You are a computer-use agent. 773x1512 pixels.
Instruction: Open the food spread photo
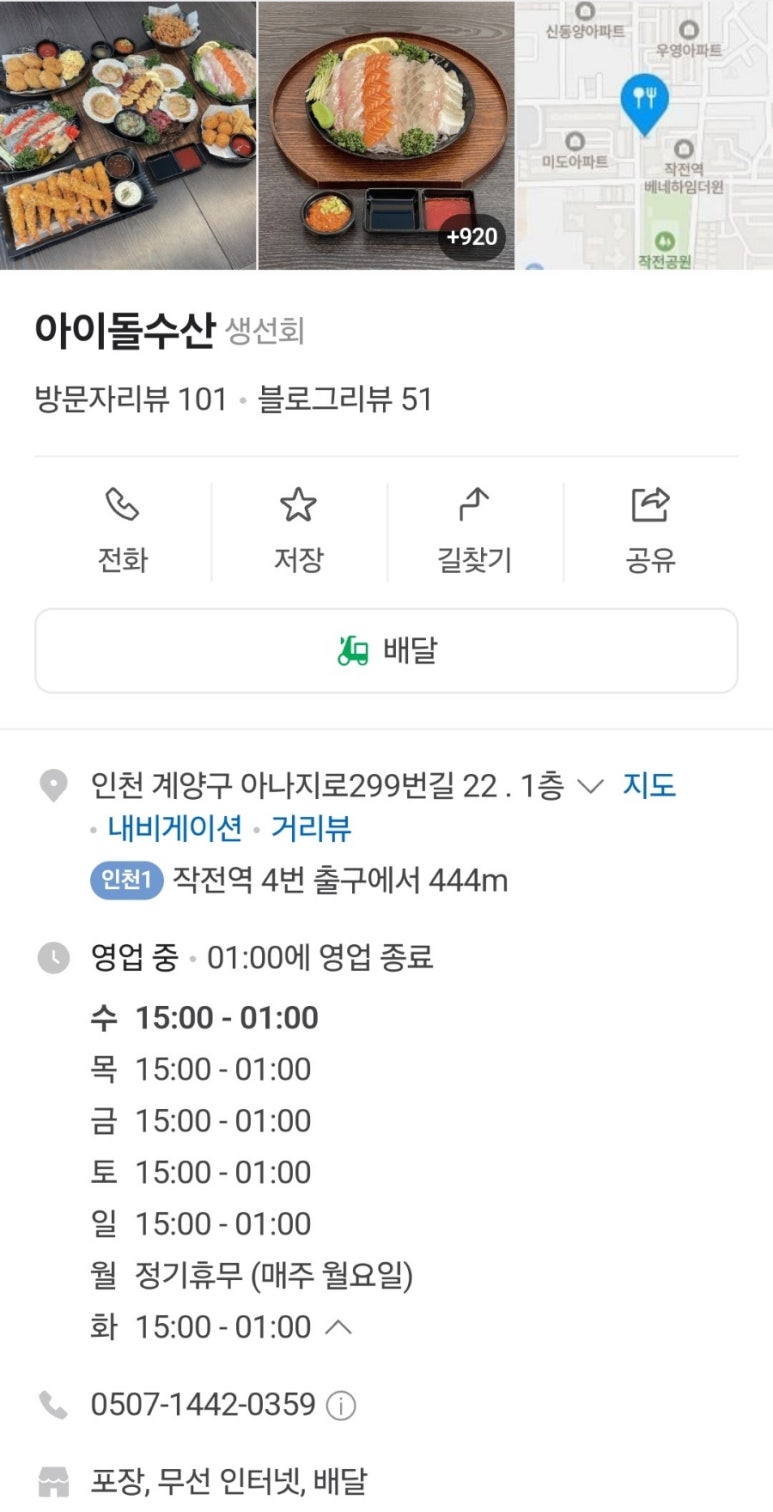128,135
